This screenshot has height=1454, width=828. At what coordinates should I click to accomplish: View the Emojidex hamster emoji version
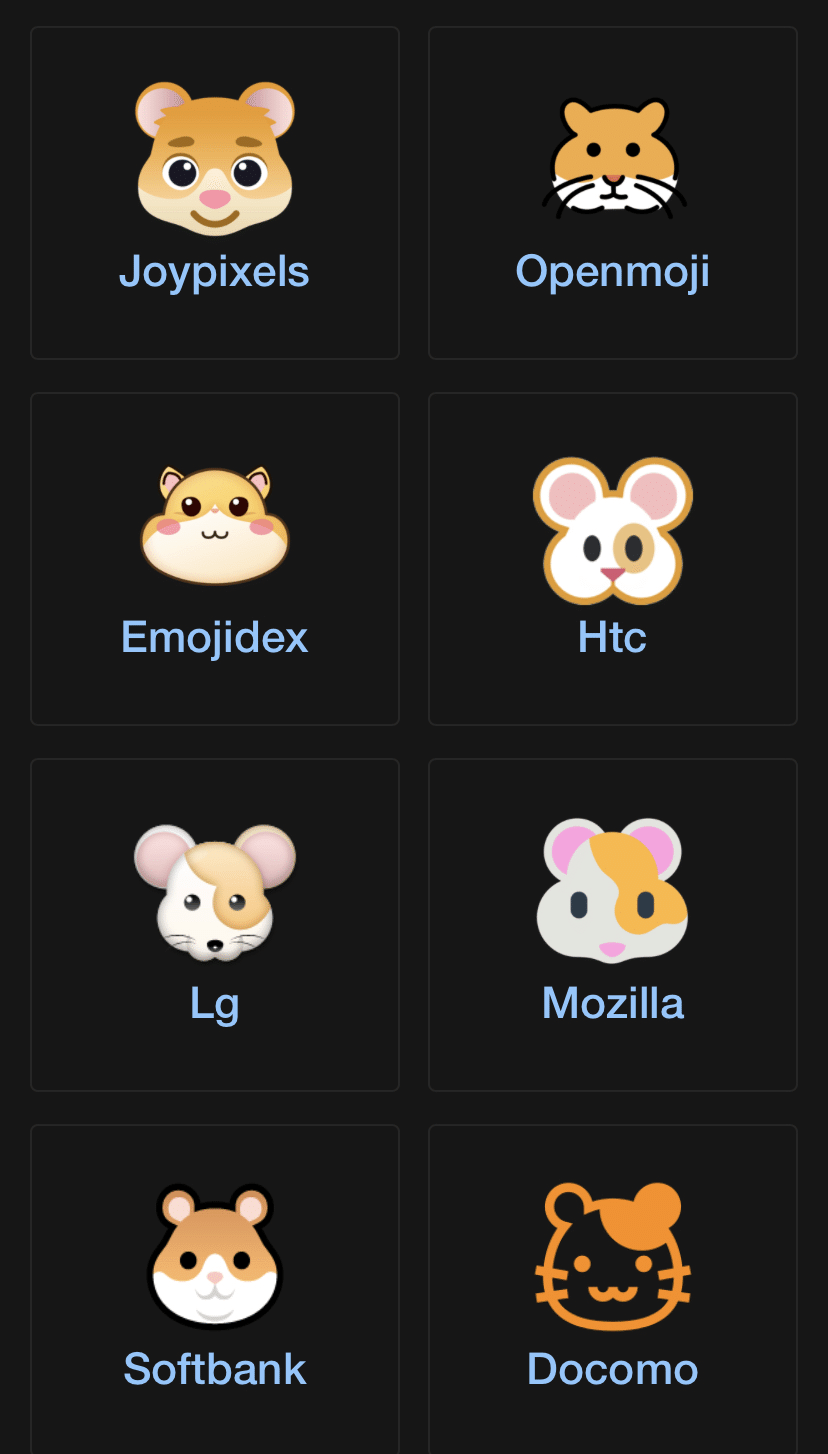point(214,558)
